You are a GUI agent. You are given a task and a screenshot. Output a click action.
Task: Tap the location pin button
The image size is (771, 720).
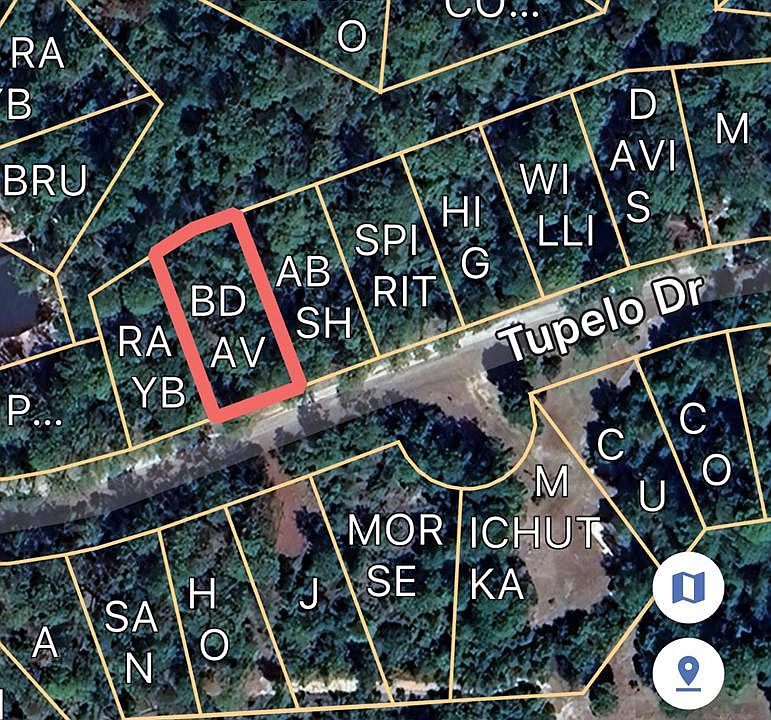pos(688,673)
